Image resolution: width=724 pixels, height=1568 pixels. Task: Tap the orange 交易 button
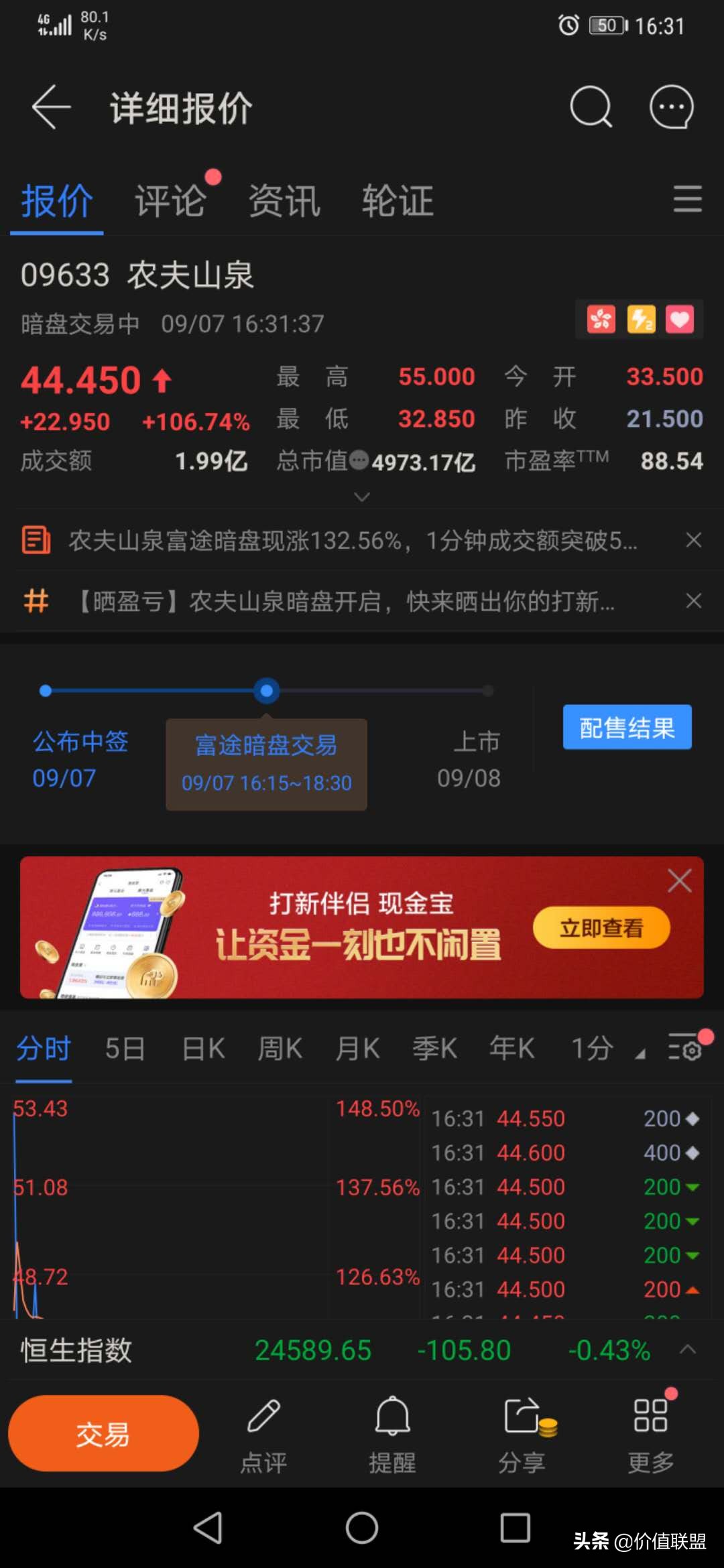[x=103, y=1433]
